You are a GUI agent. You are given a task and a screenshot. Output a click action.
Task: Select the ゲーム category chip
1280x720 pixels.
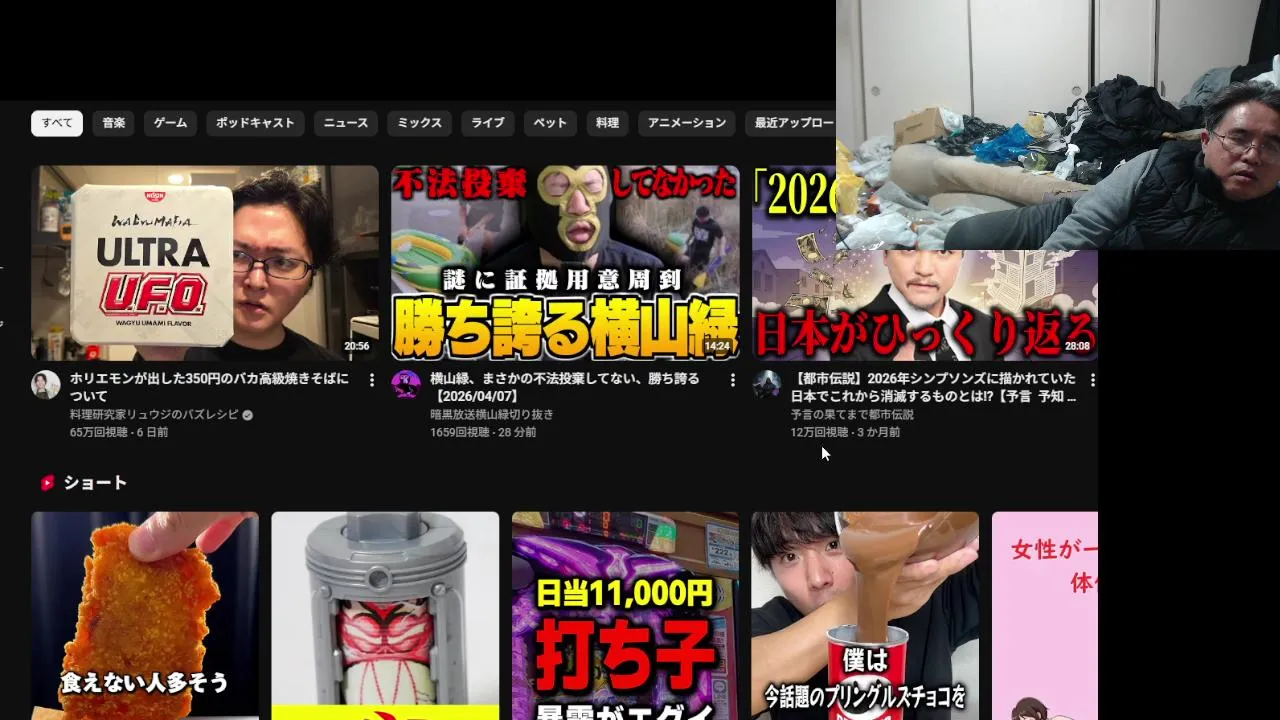tap(170, 123)
